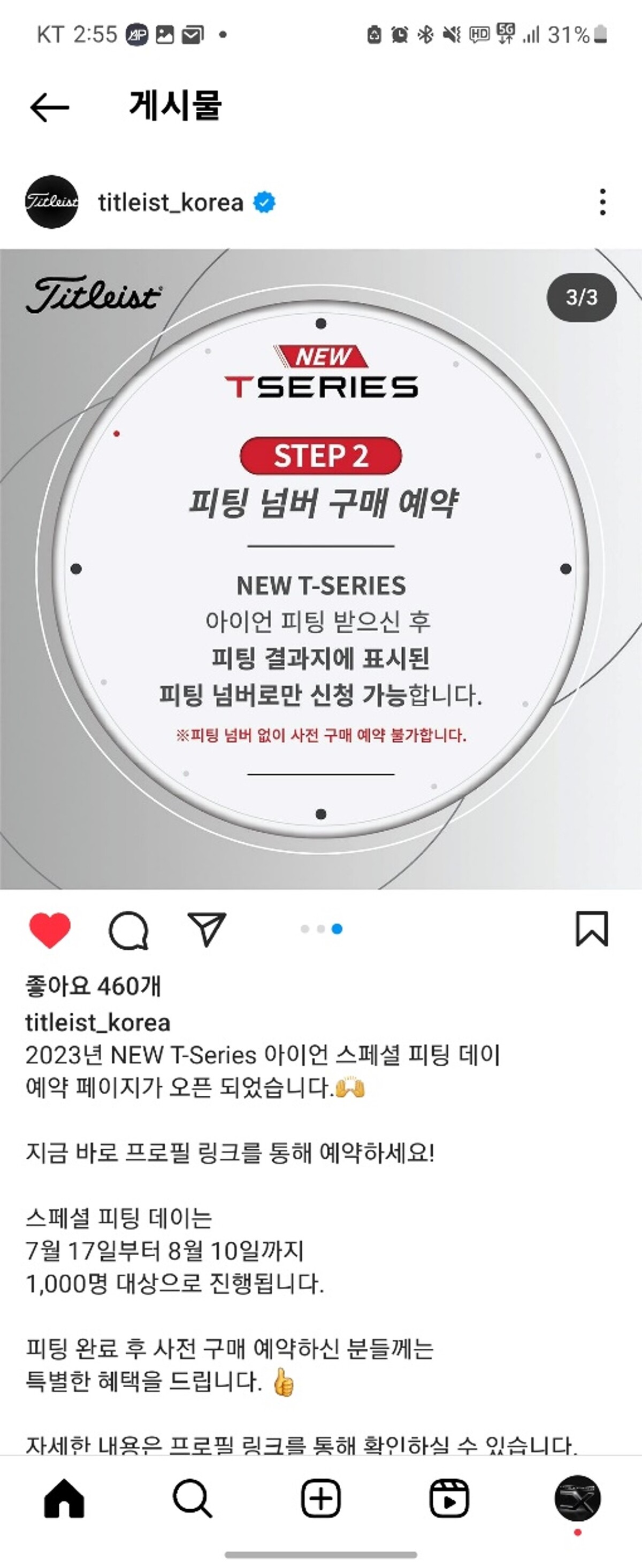Open my profile tab avatar
642x1568 pixels.
[x=577, y=1498]
